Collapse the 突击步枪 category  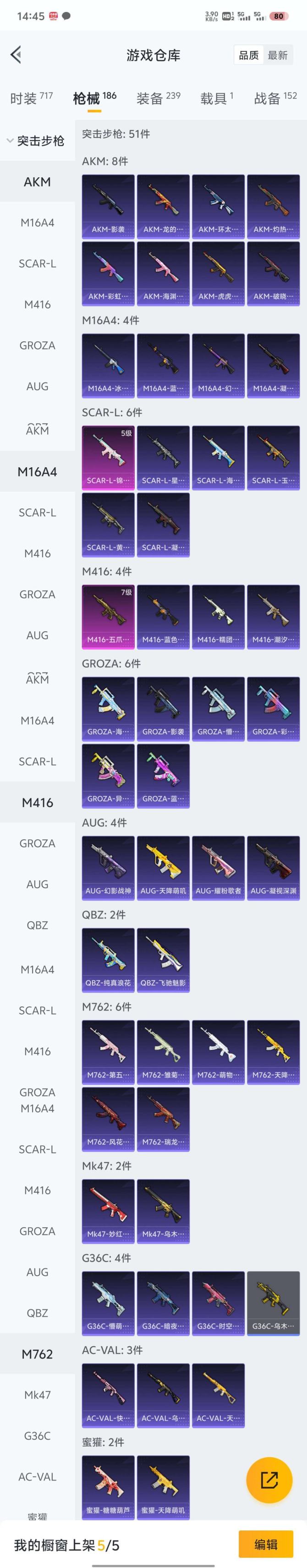(x=35, y=141)
